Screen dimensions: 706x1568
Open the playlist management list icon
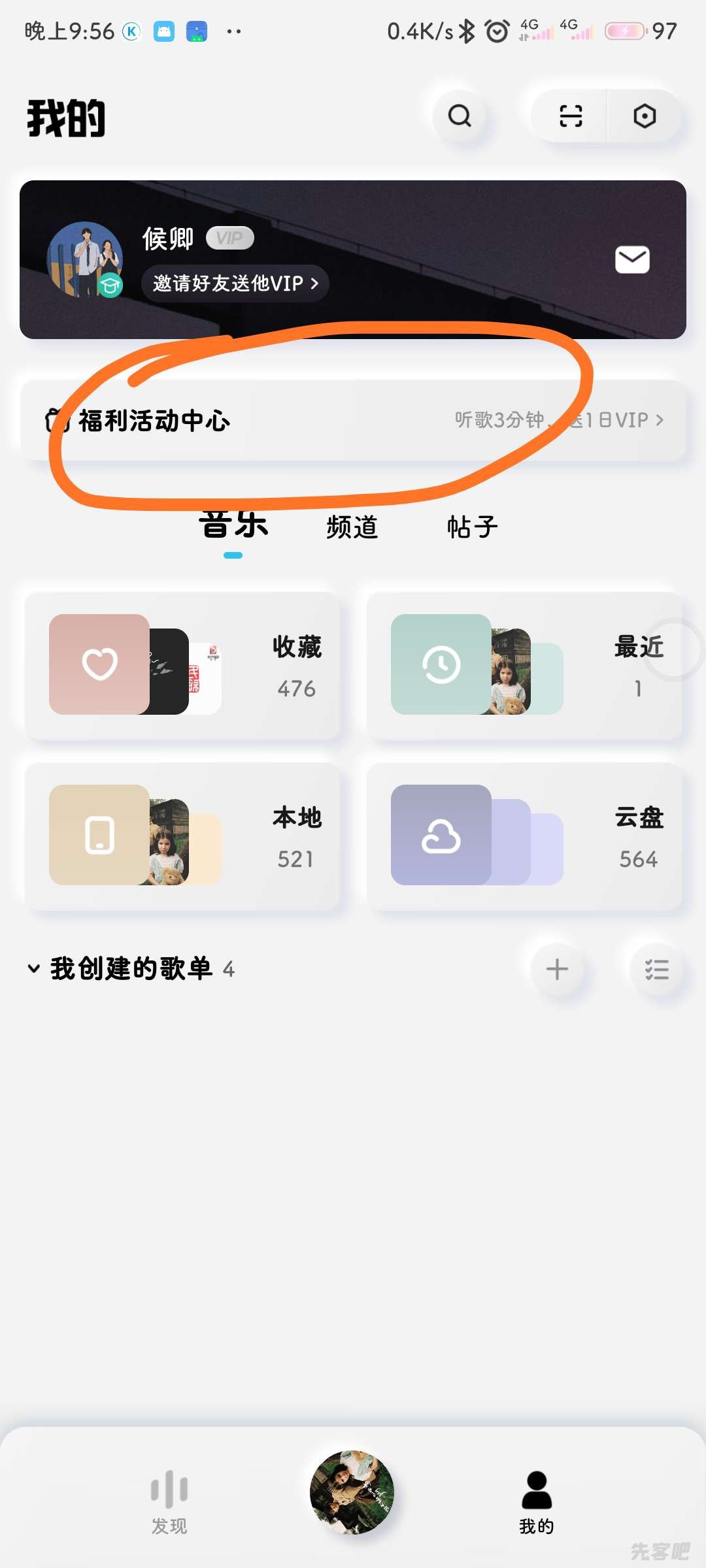(656, 969)
